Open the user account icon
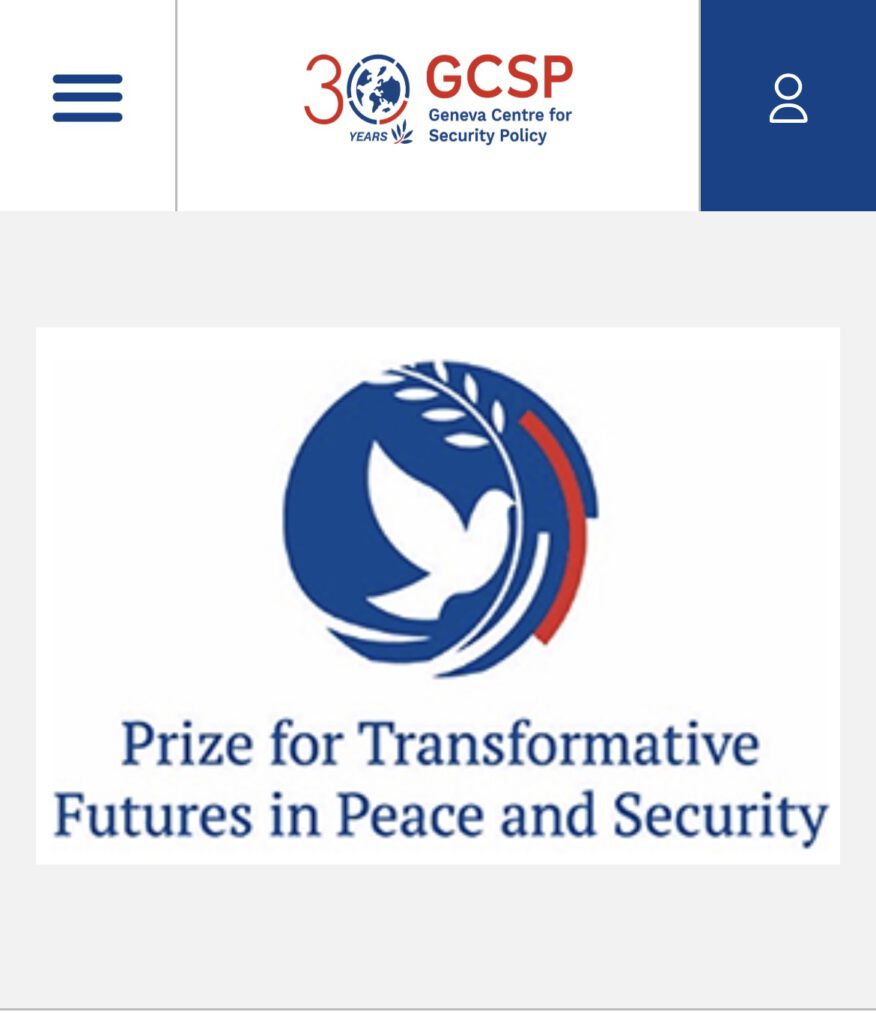Viewport: 876px width, 1024px height. click(x=788, y=99)
